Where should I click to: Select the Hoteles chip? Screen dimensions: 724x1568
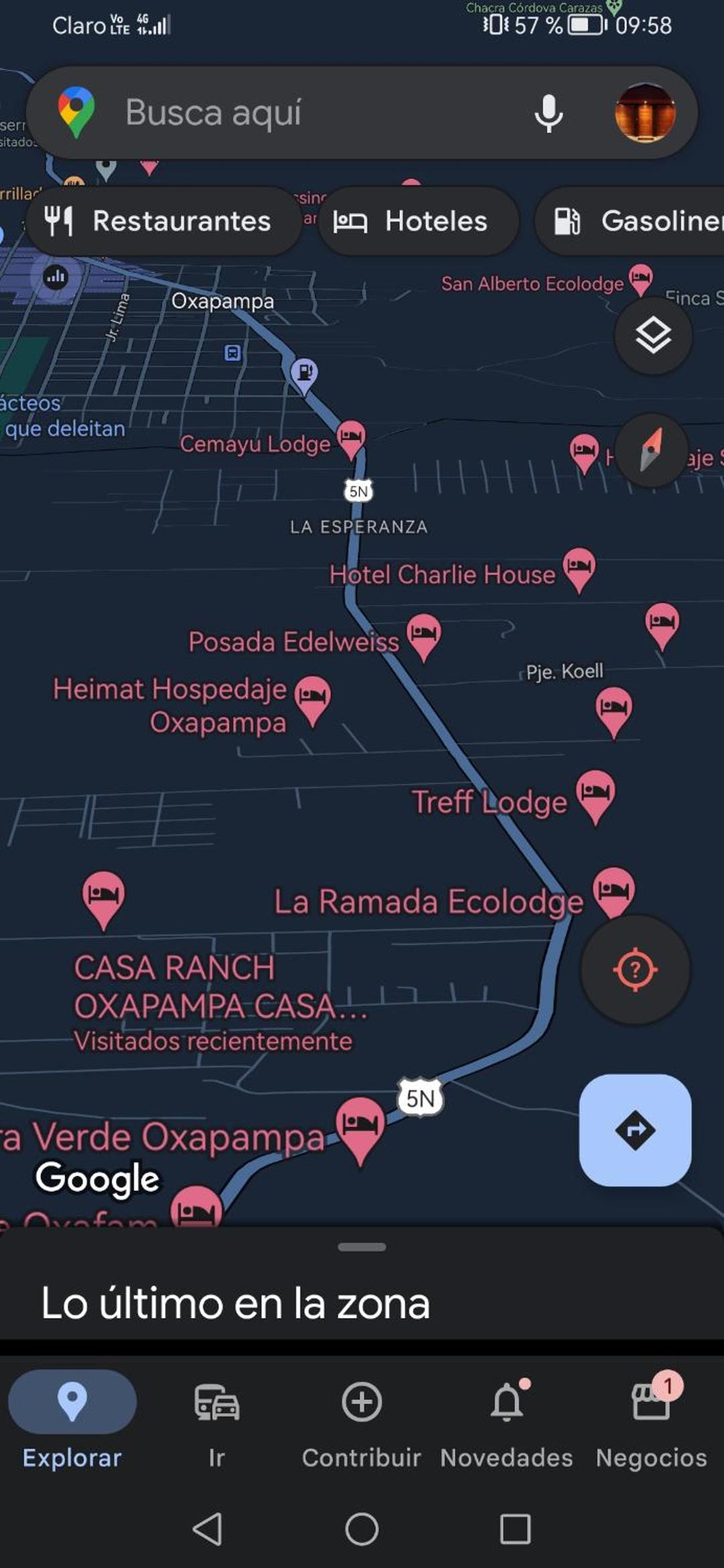click(419, 221)
